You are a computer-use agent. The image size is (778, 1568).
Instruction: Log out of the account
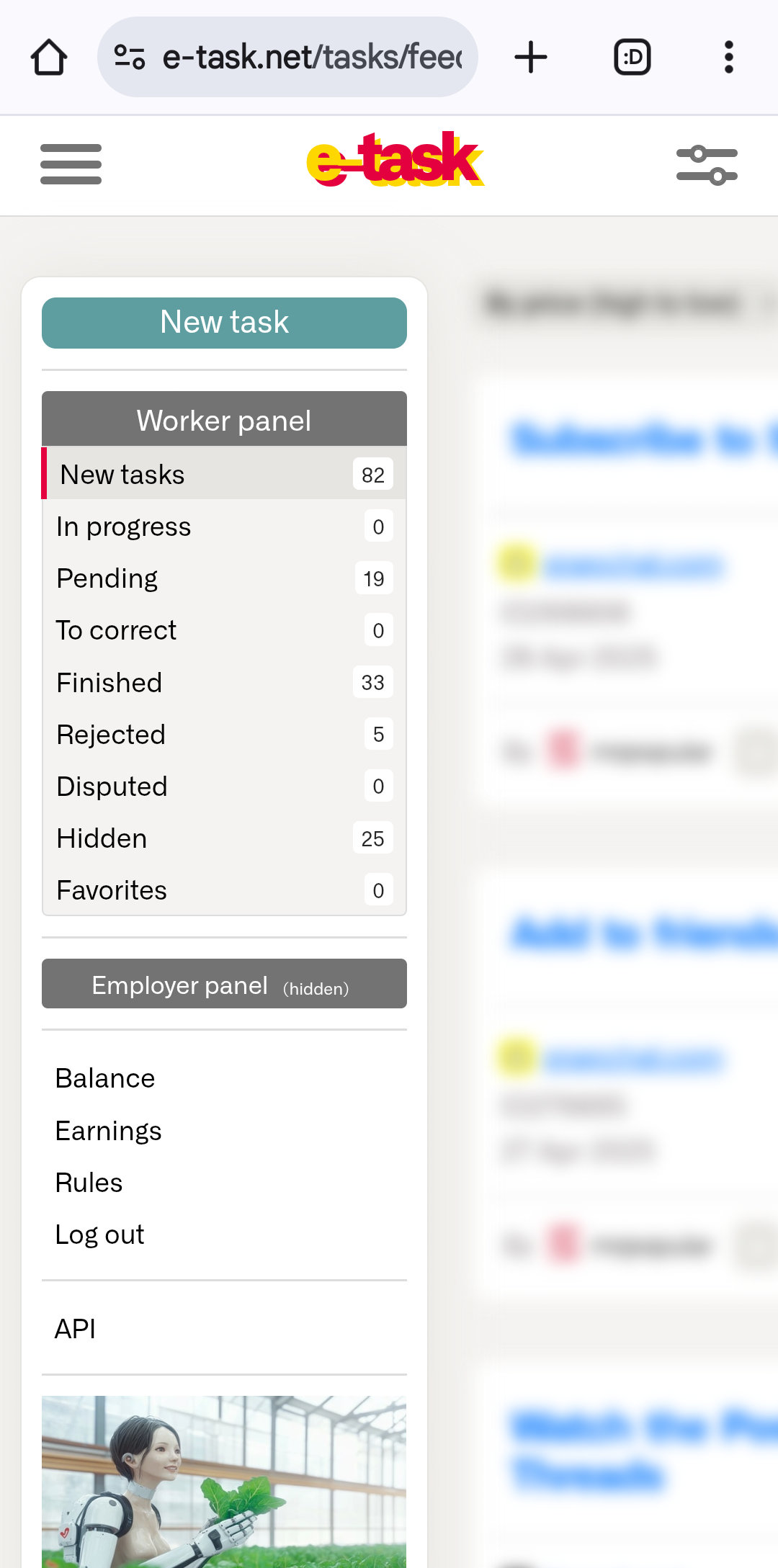click(x=100, y=1235)
